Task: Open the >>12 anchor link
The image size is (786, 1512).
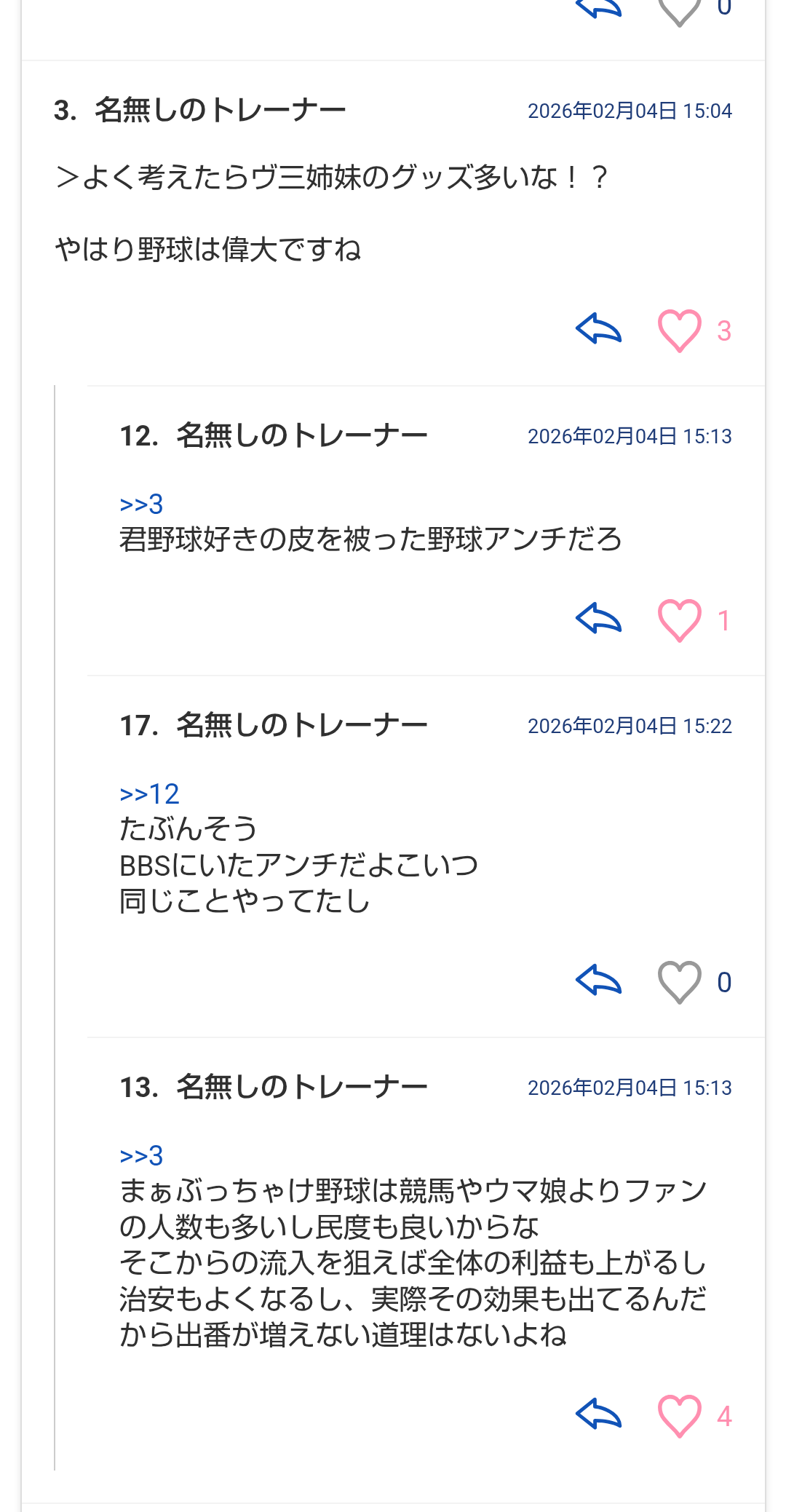Action: 149,793
